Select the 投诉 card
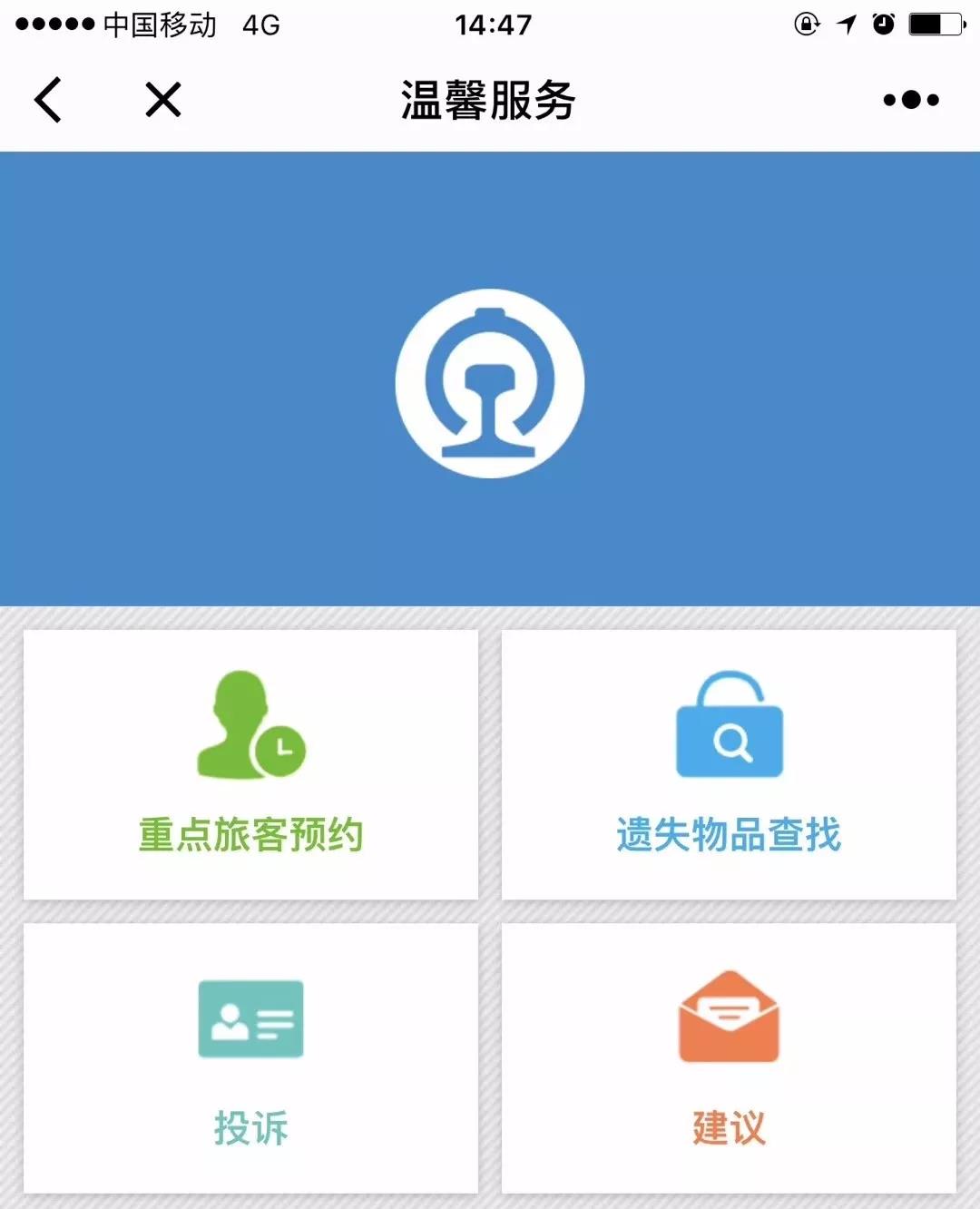 (250, 1057)
